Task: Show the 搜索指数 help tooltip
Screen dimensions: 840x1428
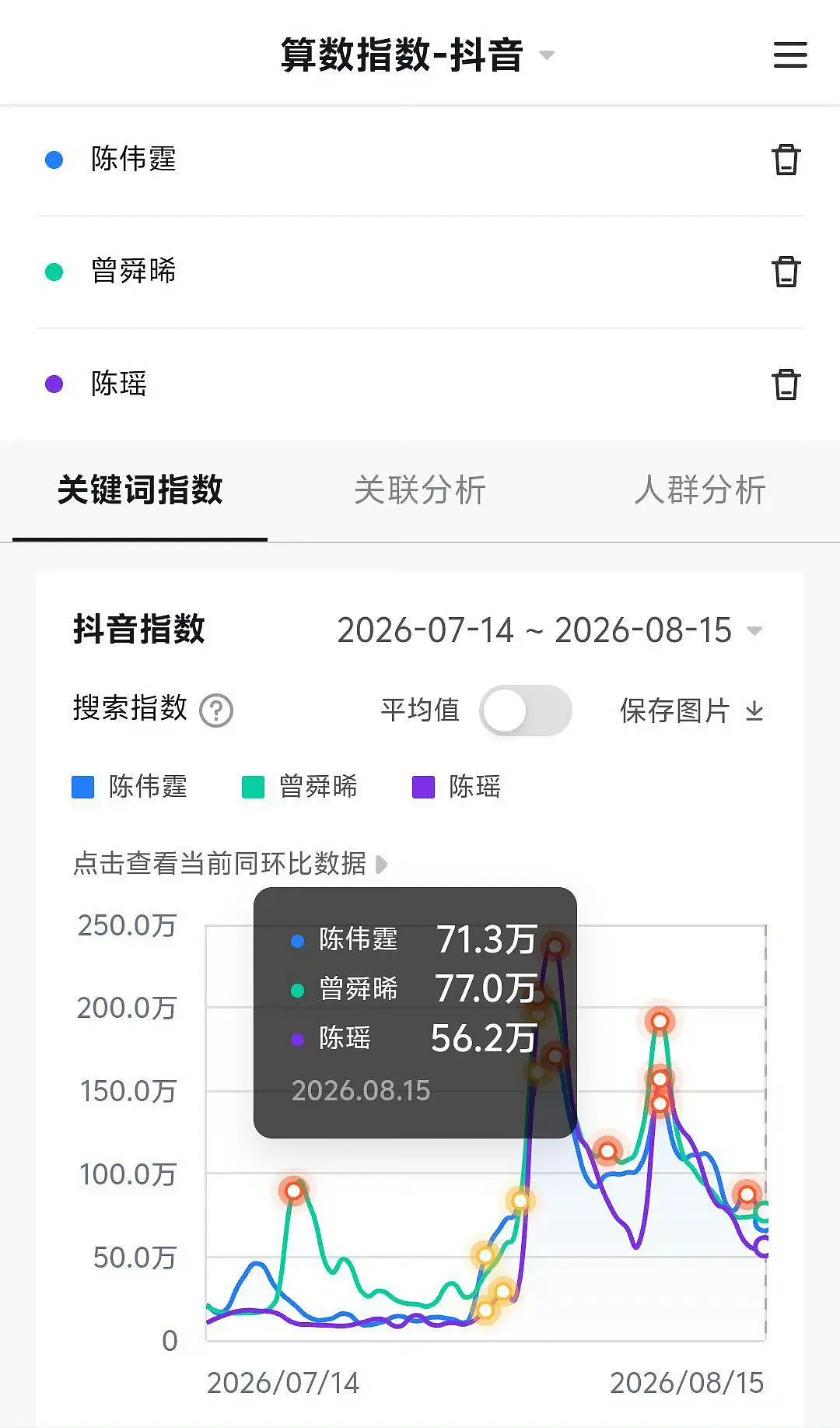Action: click(x=216, y=710)
